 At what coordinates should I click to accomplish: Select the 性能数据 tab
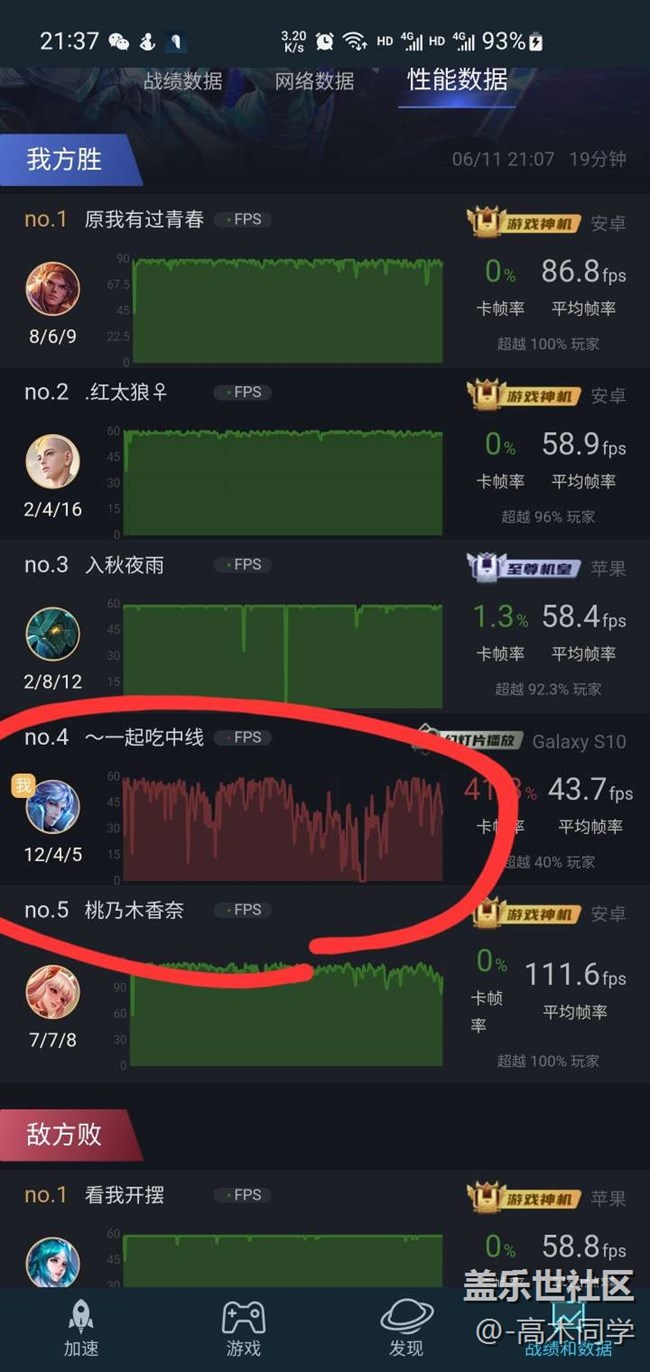tap(457, 79)
